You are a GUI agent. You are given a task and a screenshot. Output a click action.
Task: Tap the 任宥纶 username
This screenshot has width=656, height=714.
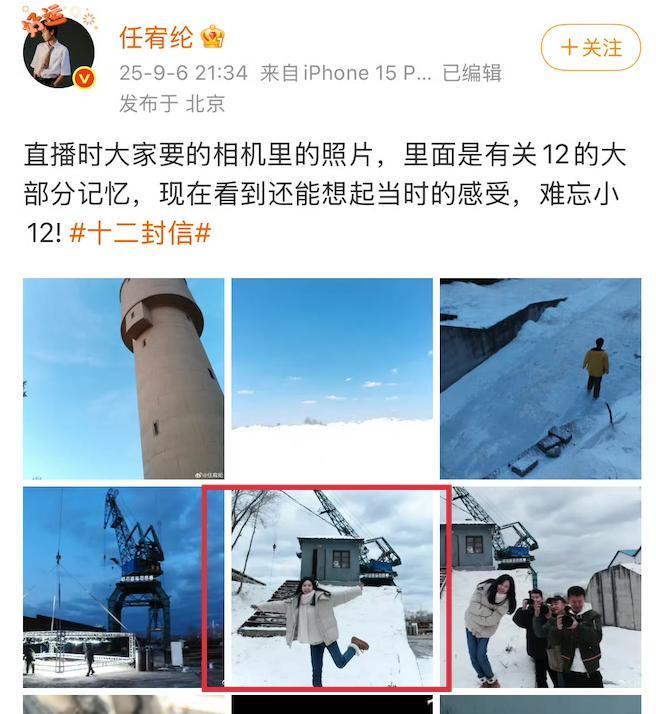[x=158, y=38]
